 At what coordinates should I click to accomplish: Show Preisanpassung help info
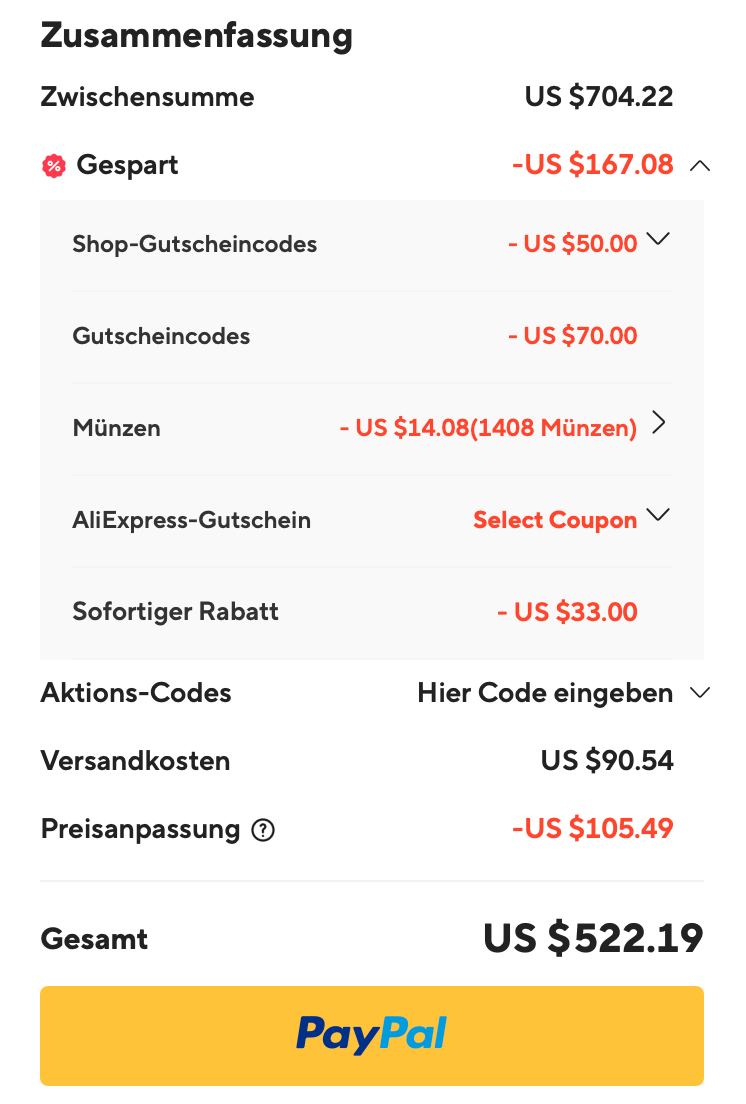coord(263,830)
